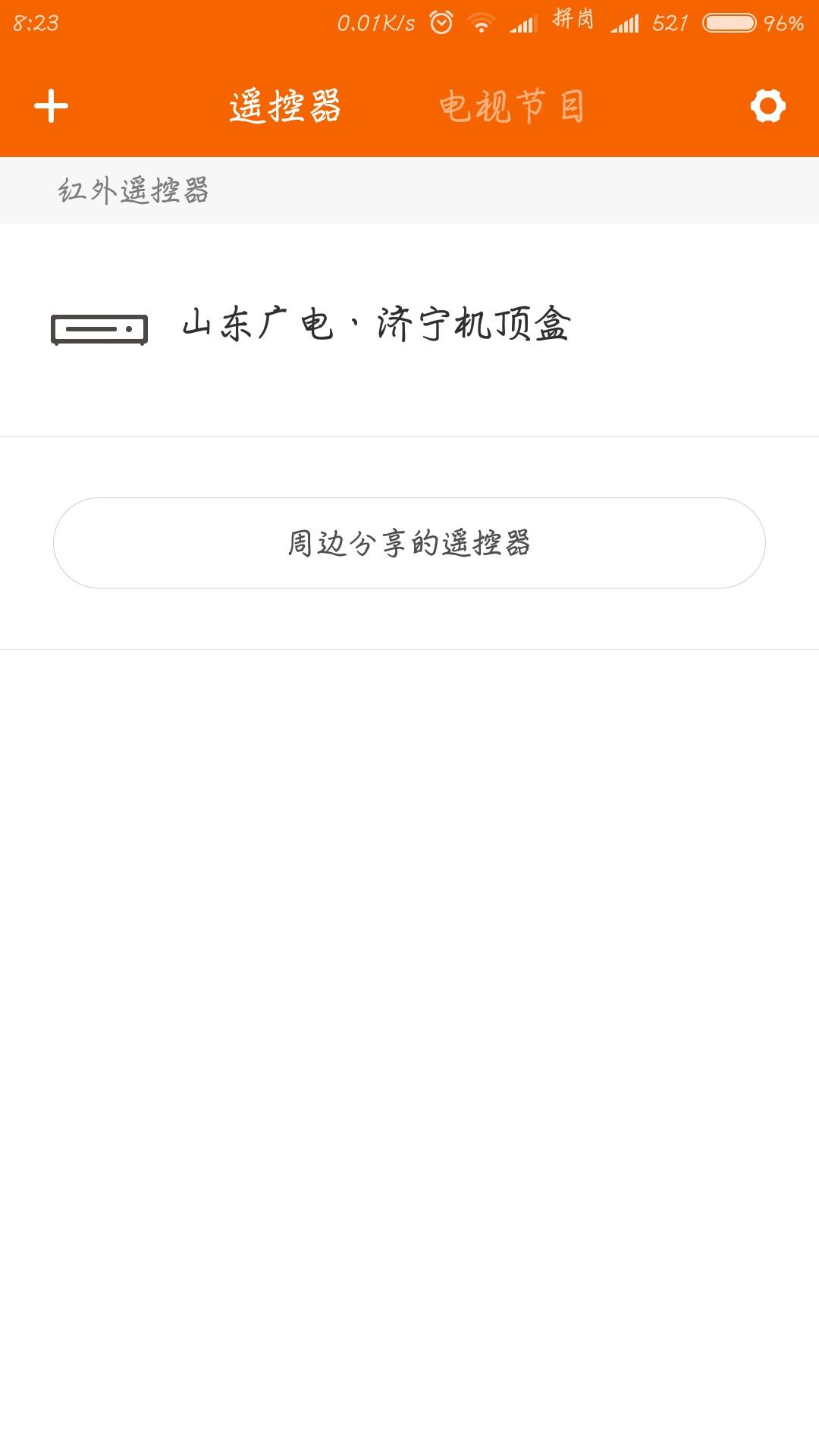Image resolution: width=819 pixels, height=1456 pixels.
Task: Tap the set-top box device icon
Action: pyautogui.click(x=97, y=328)
